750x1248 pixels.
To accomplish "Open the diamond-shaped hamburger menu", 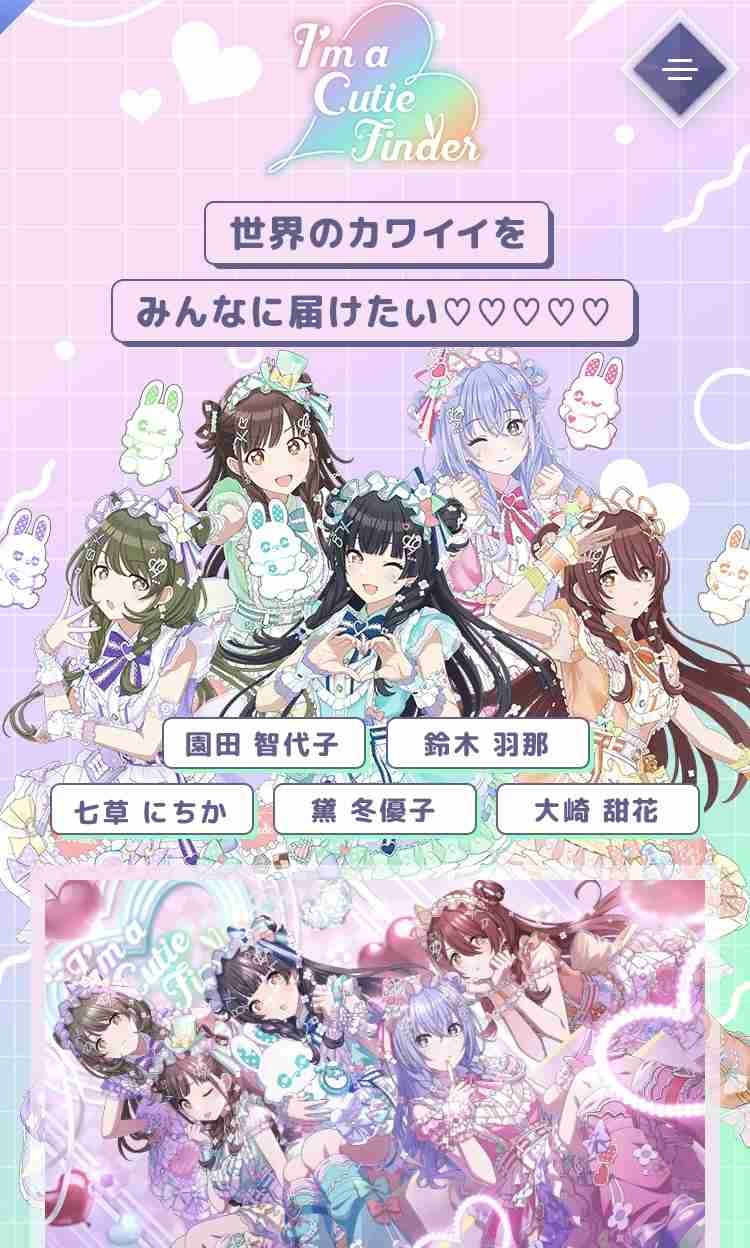I will pos(680,69).
